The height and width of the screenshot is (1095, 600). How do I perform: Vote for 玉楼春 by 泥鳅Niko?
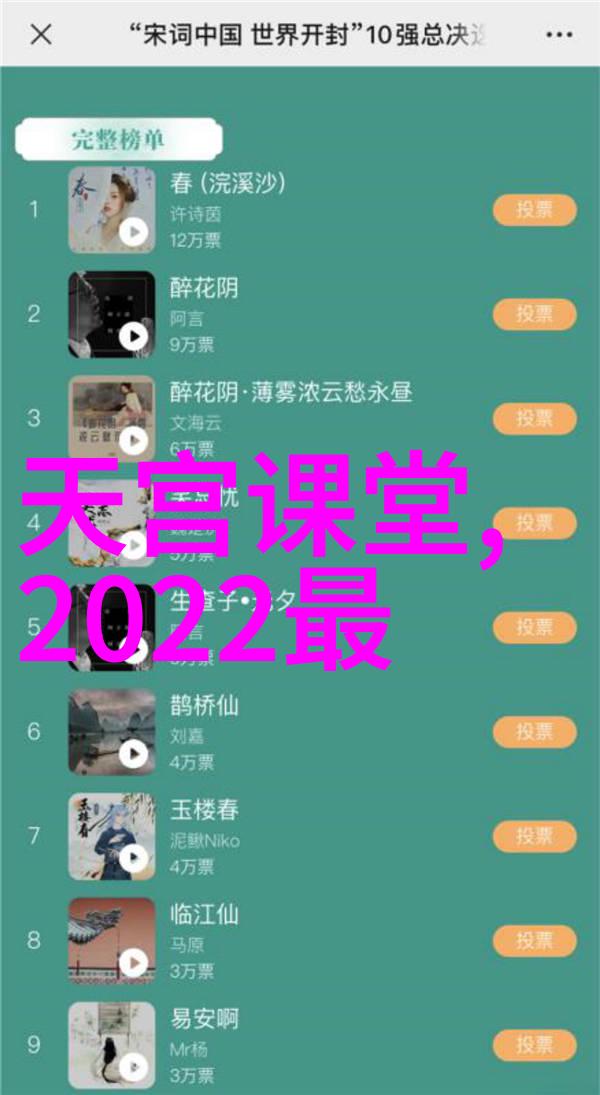pyautogui.click(x=535, y=836)
